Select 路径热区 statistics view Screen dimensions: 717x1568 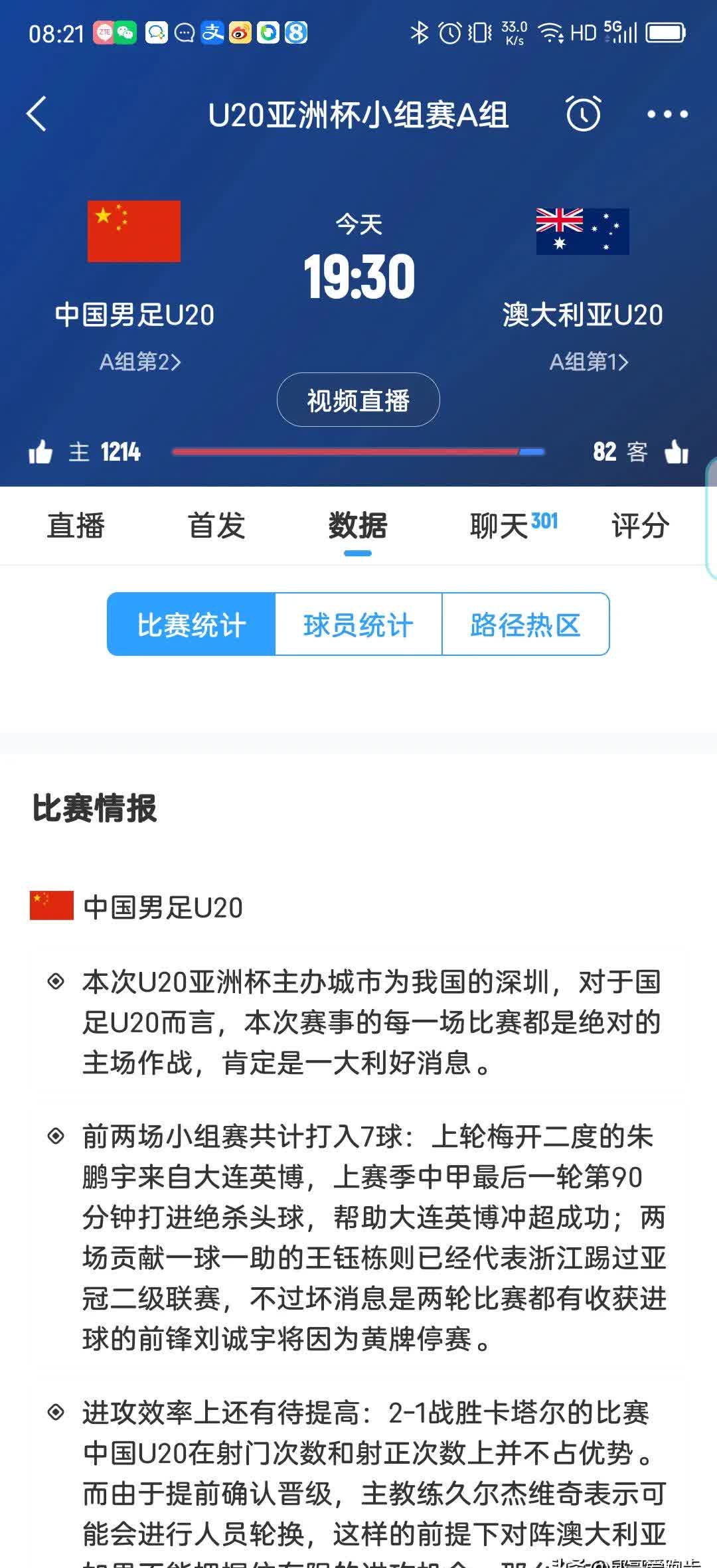point(526,624)
